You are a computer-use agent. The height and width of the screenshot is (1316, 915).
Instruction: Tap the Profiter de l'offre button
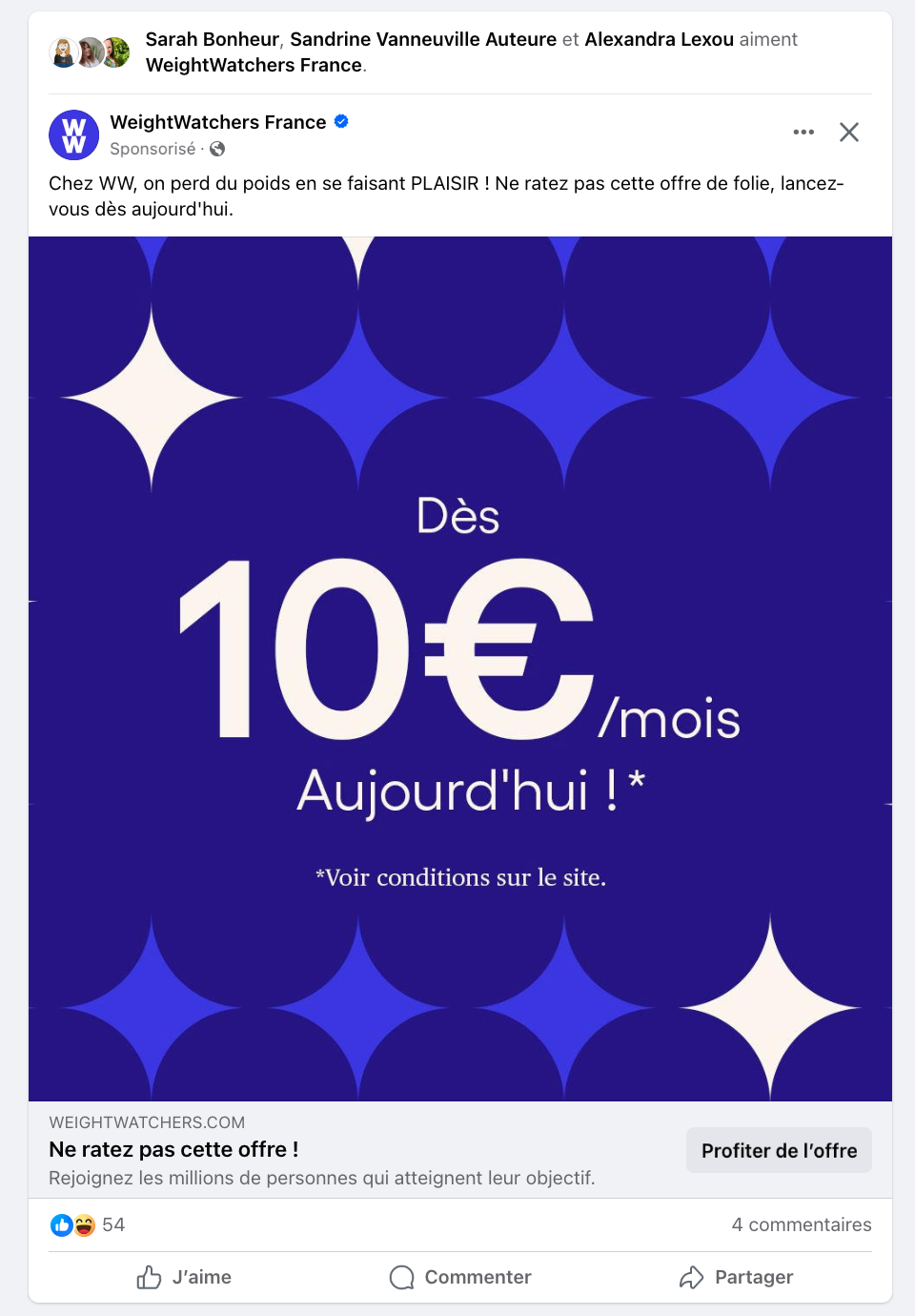(779, 1151)
